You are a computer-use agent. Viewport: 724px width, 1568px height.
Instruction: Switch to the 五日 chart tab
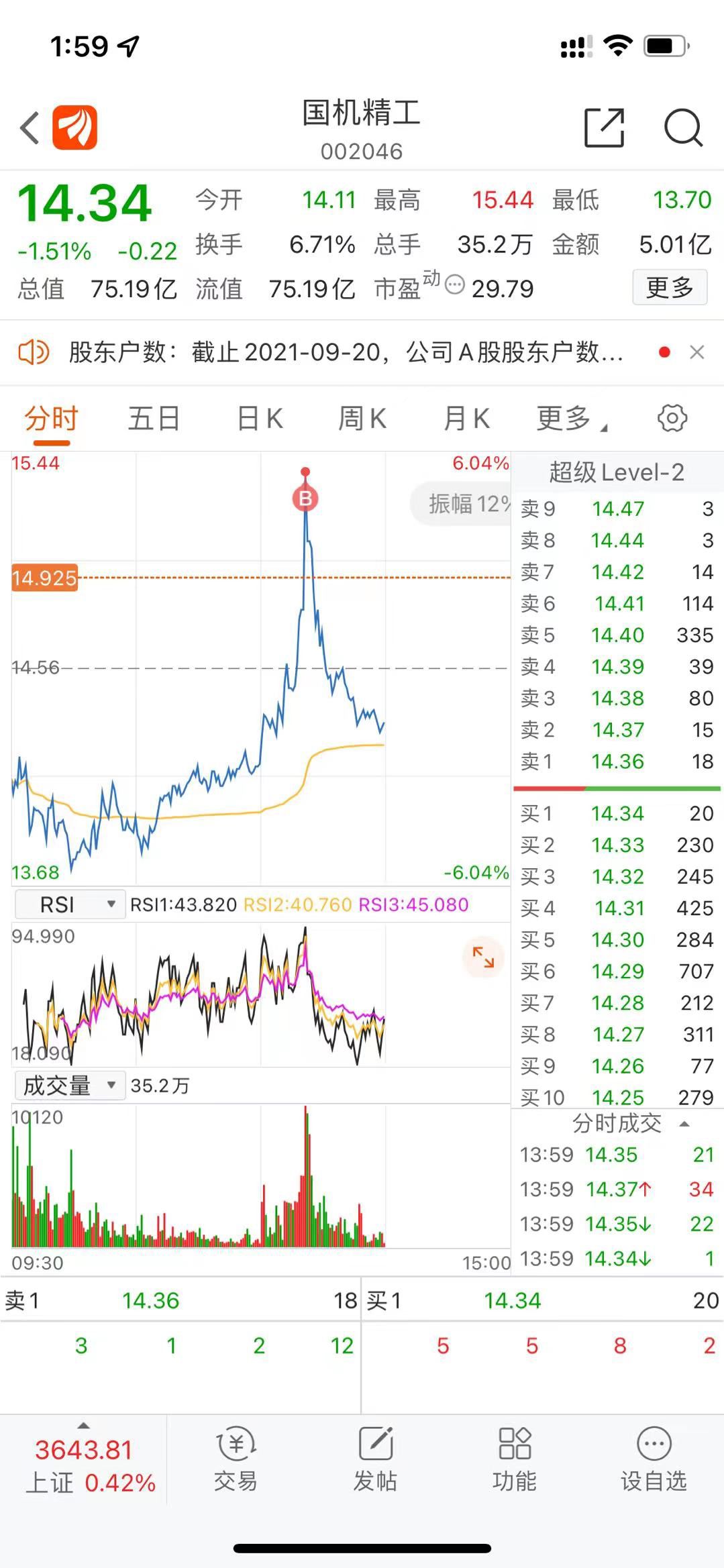[x=154, y=419]
